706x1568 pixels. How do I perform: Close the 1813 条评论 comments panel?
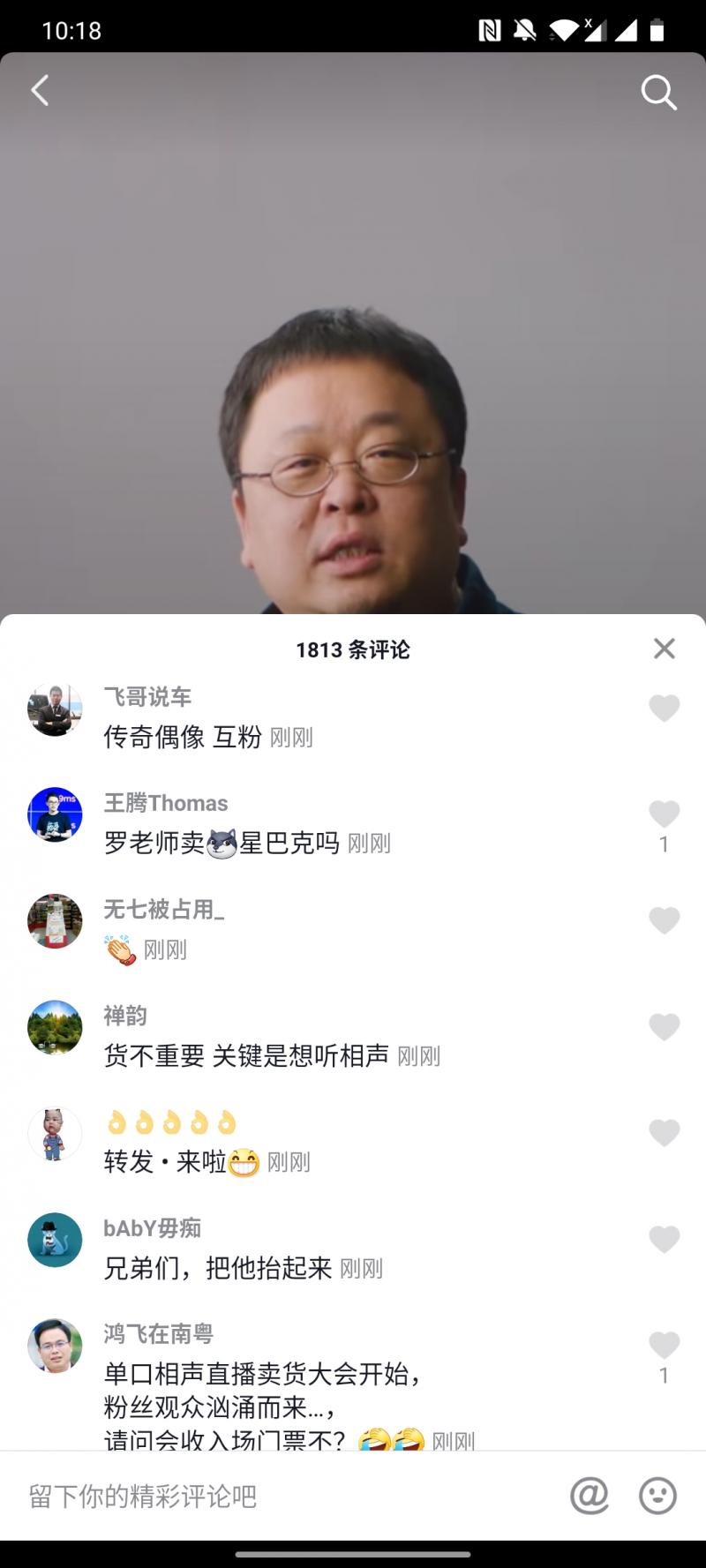click(665, 649)
